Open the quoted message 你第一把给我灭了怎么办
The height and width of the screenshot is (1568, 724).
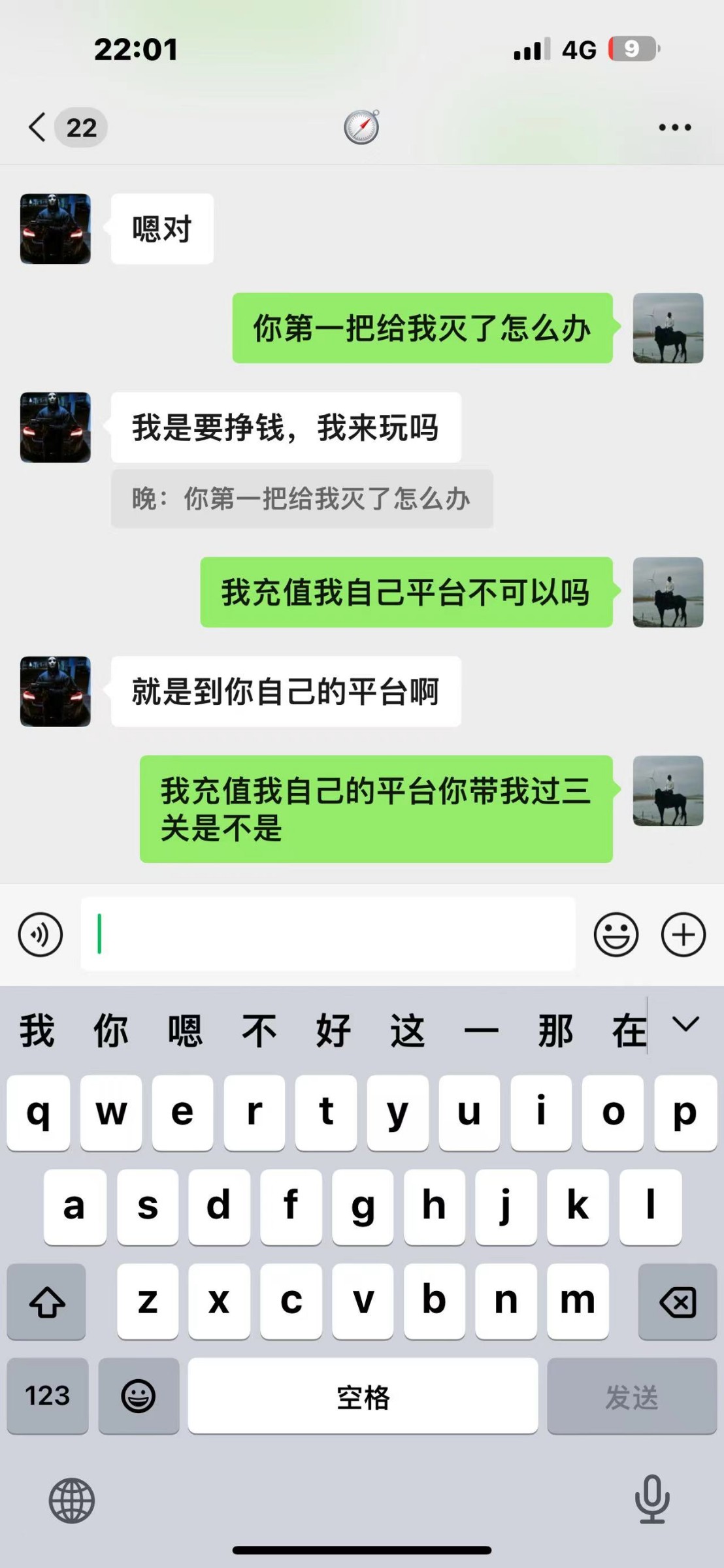point(301,499)
